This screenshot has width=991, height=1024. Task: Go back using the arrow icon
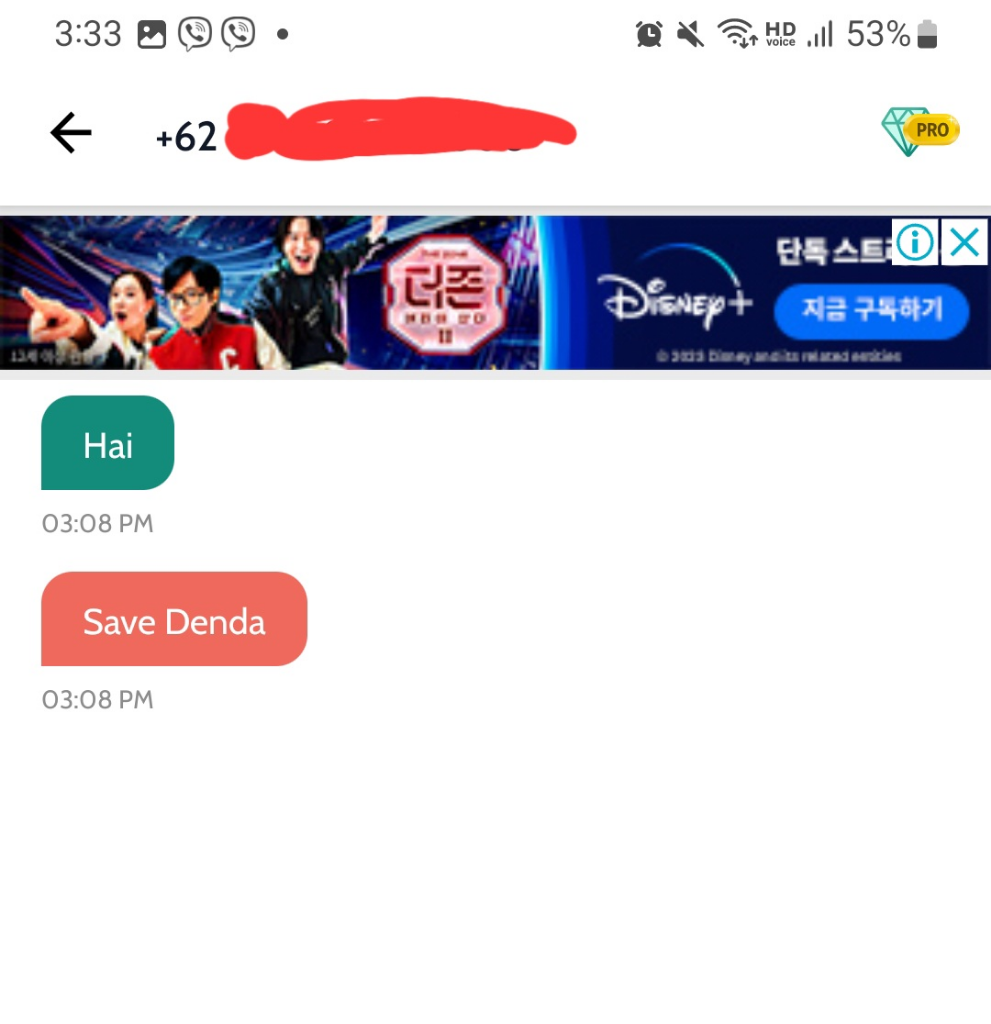pyautogui.click(x=71, y=133)
